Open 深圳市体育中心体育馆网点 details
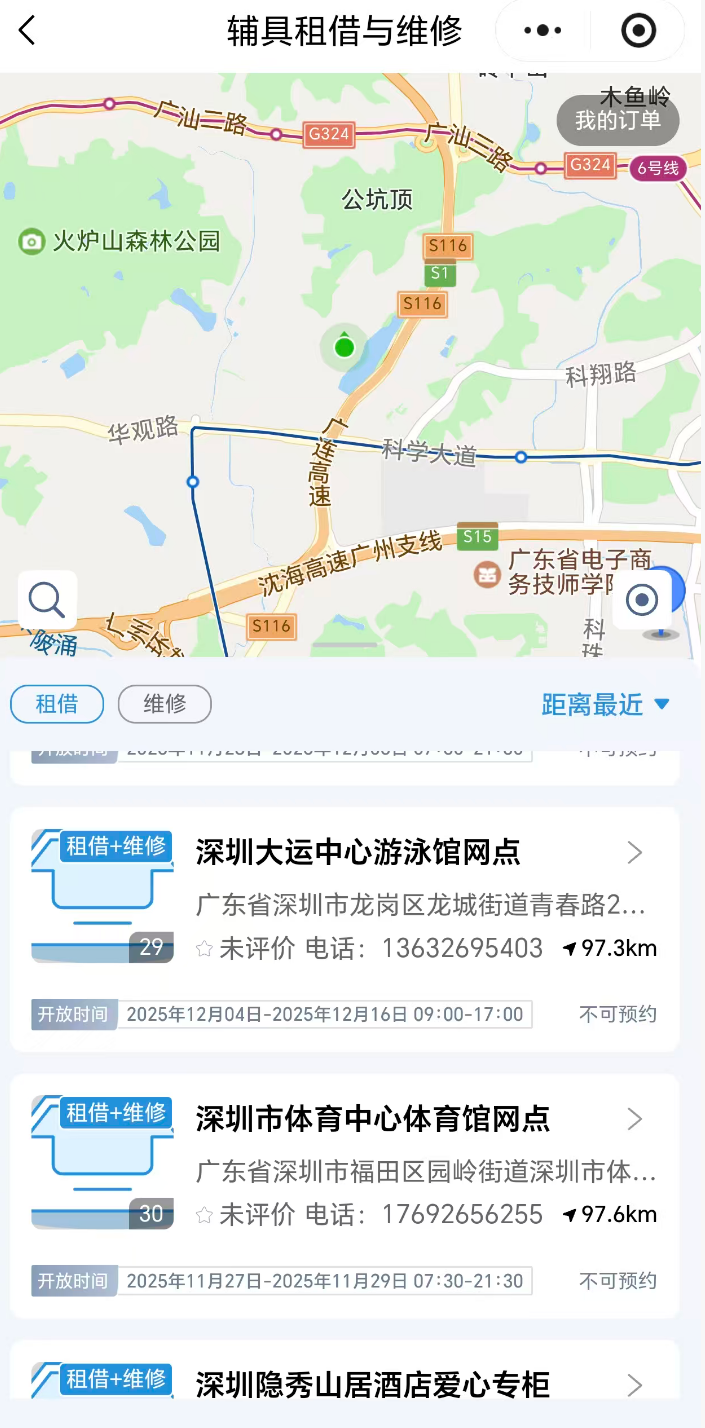Screen dimensions: 705x1428 372,1118
